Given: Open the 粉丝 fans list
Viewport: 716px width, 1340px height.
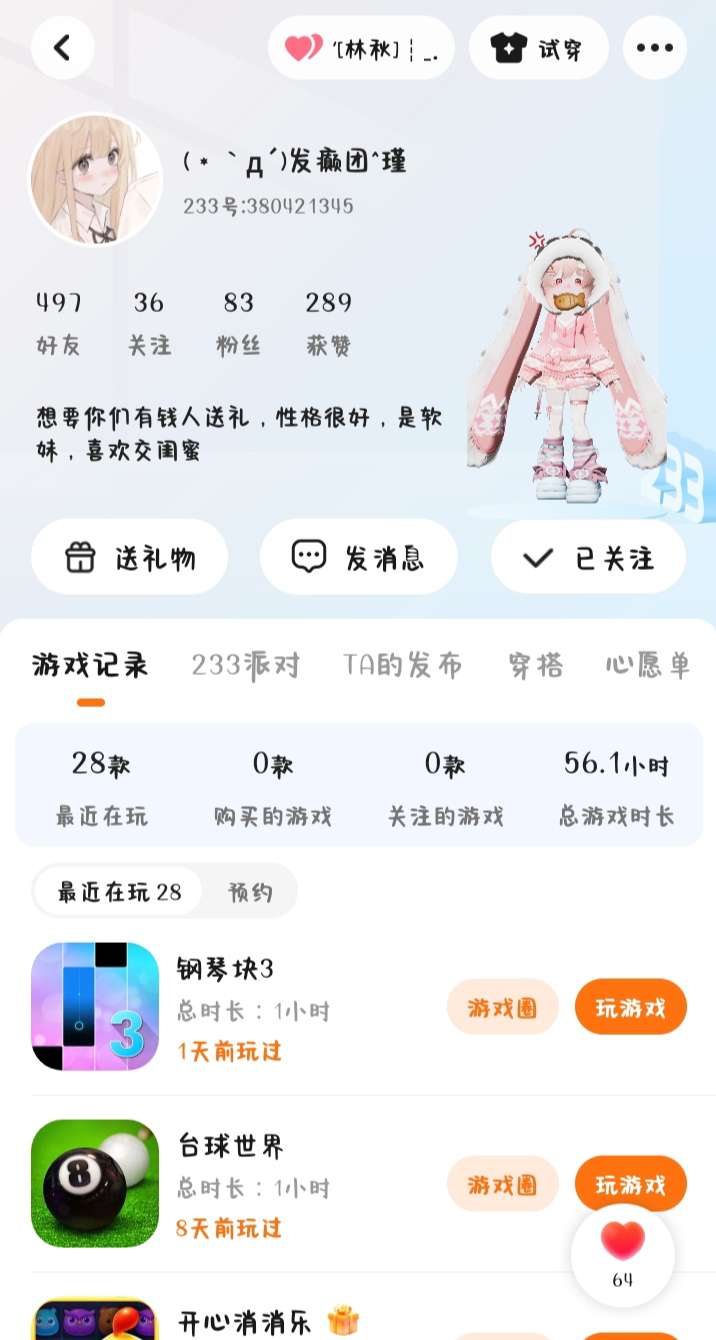Looking at the screenshot, I should (238, 324).
